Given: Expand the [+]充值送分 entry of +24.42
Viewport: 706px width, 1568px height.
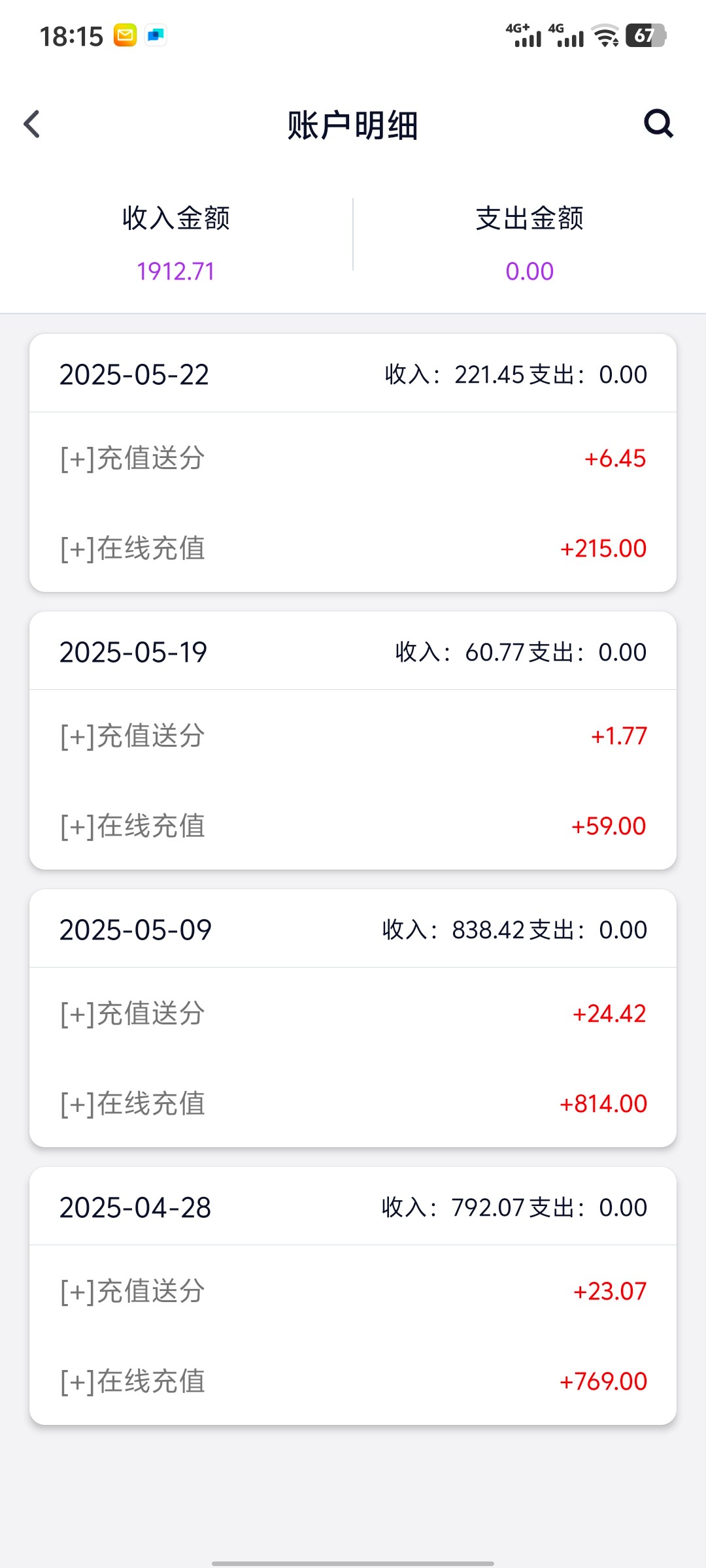Looking at the screenshot, I should (353, 1013).
